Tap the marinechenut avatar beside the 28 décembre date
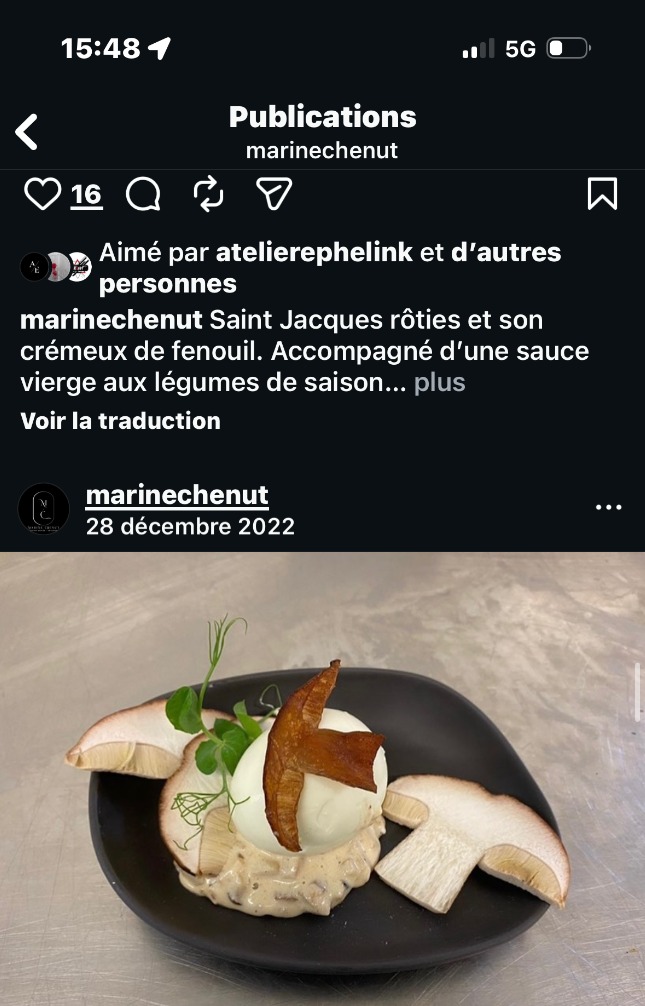This screenshot has height=1006, width=645. (44, 509)
